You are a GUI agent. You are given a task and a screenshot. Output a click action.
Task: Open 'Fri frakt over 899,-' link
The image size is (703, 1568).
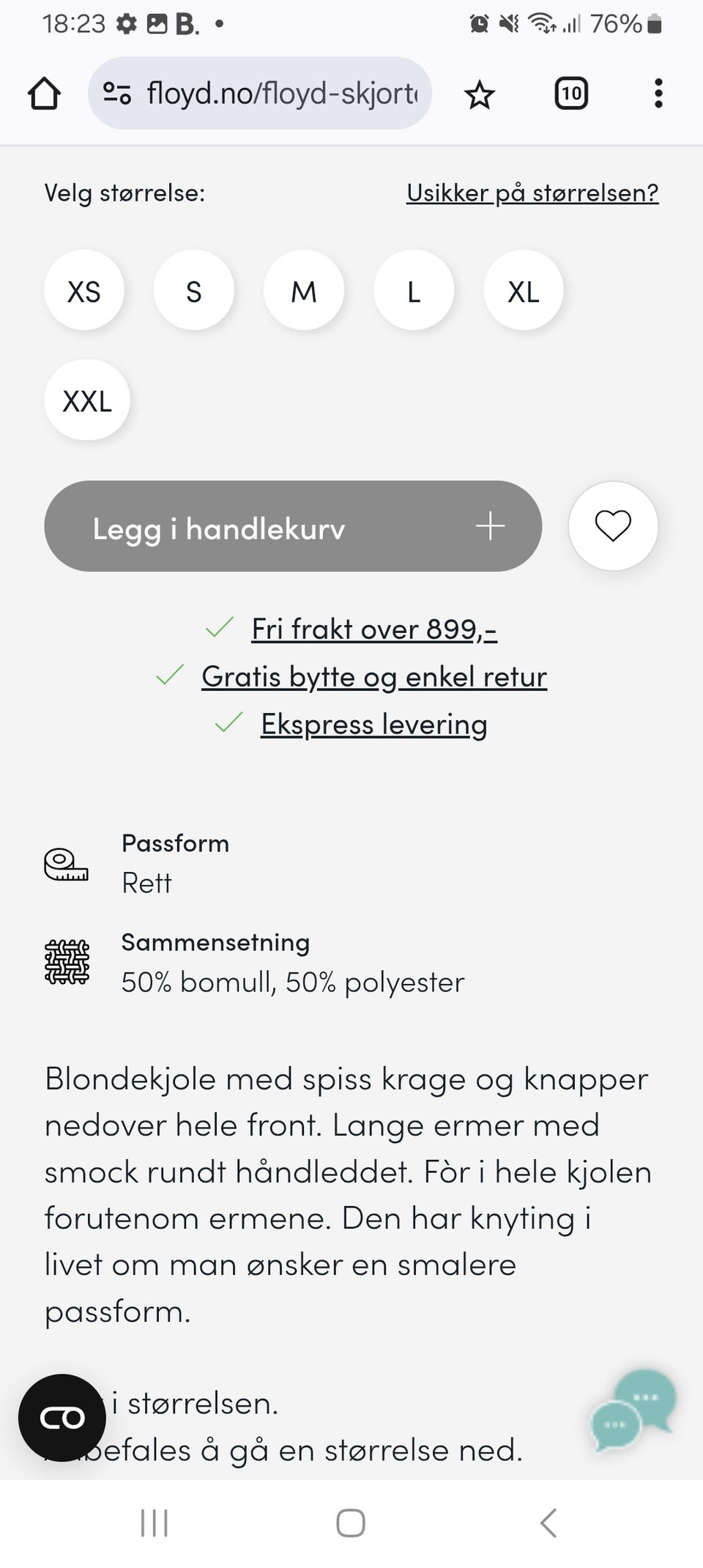point(374,629)
